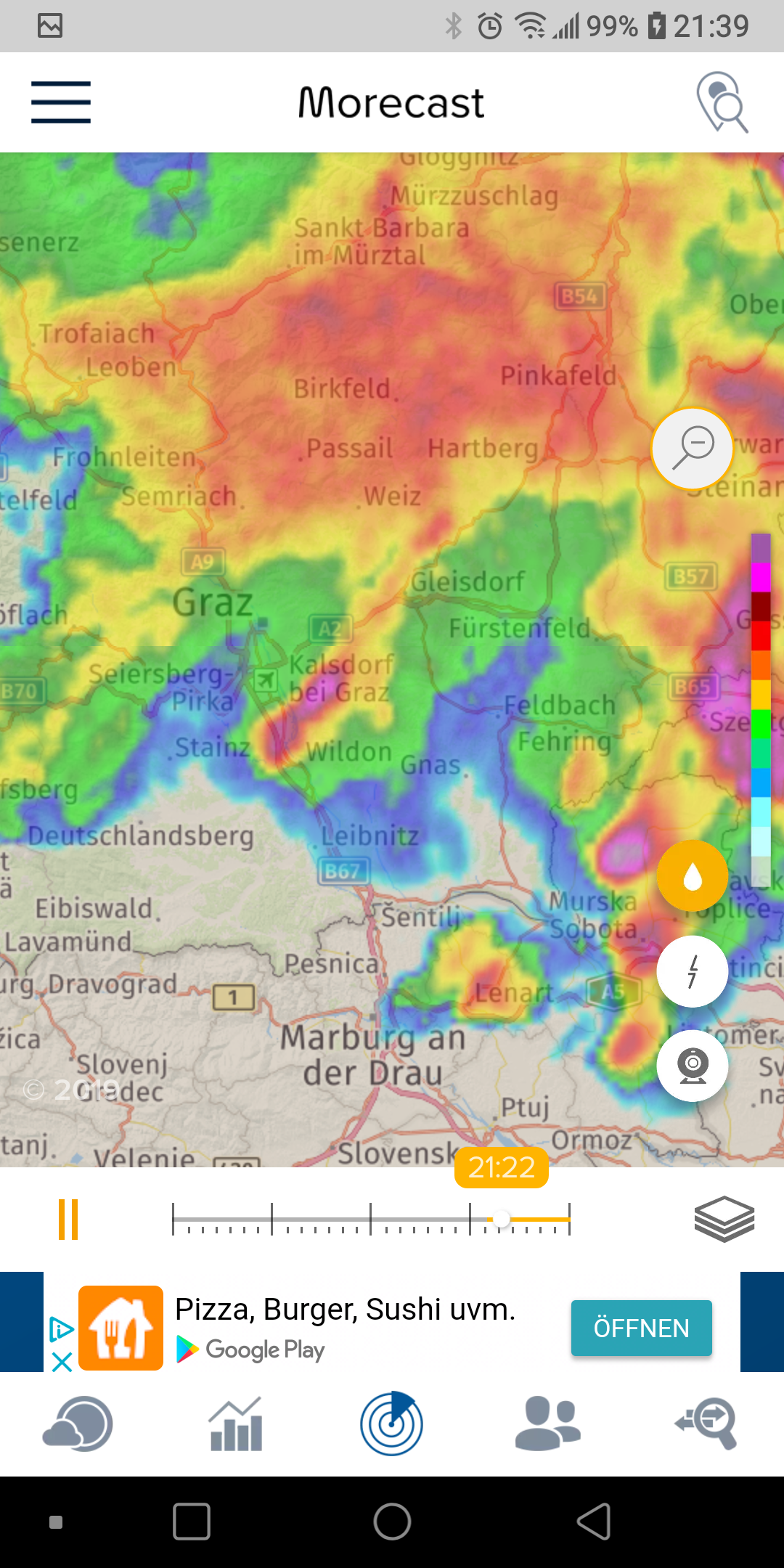Go back with system back button
Screen dimensions: 784x1568
click(x=594, y=1522)
